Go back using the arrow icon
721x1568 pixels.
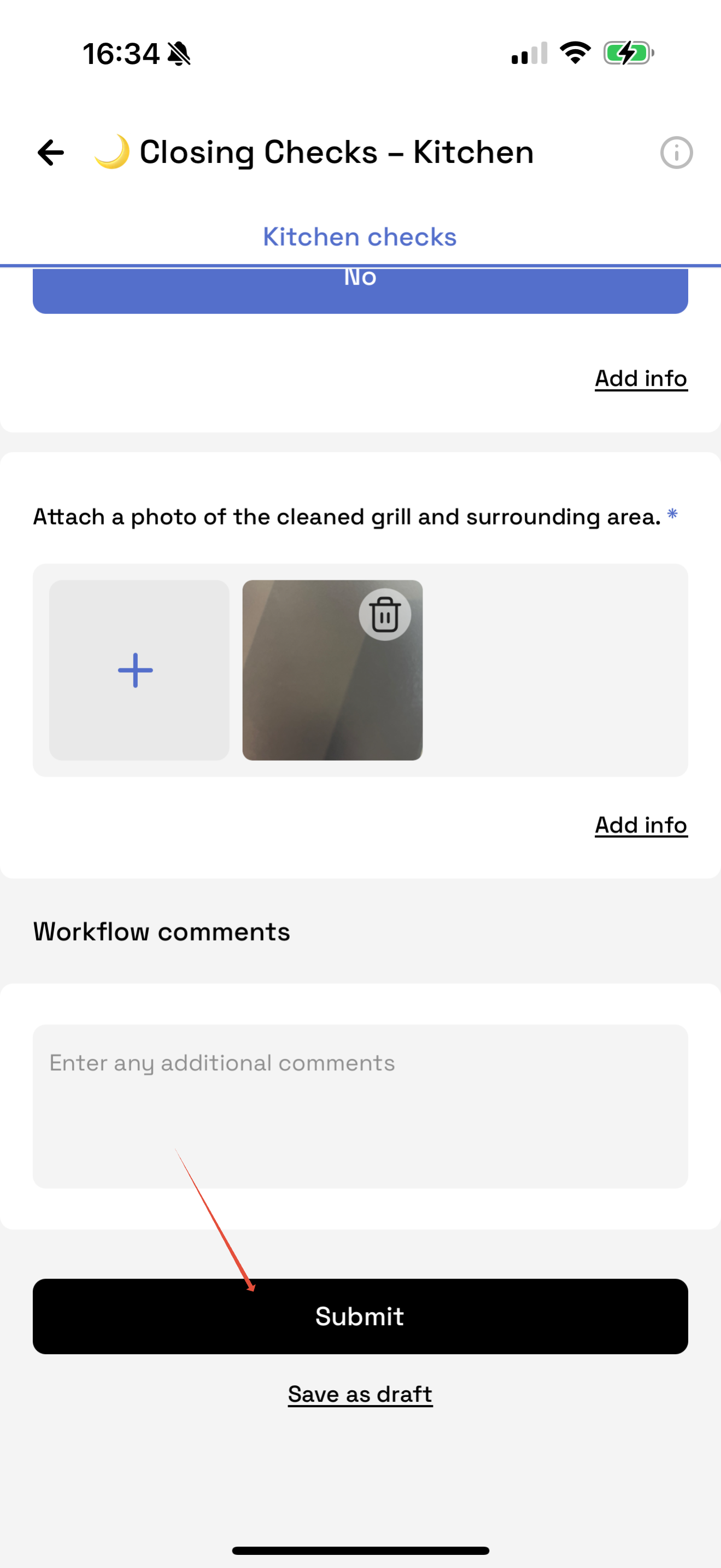coord(50,152)
